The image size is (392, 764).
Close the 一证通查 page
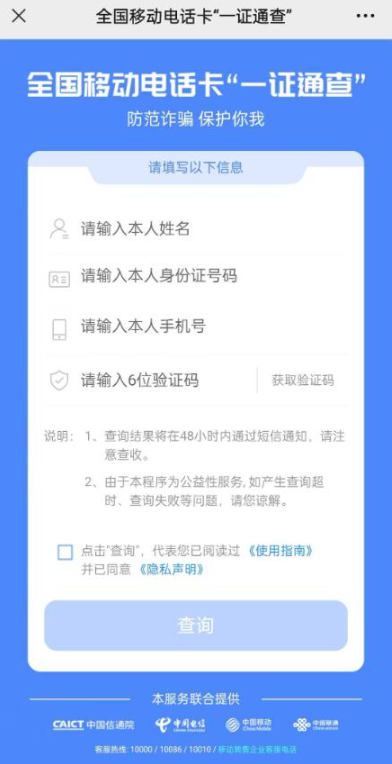(x=19, y=16)
